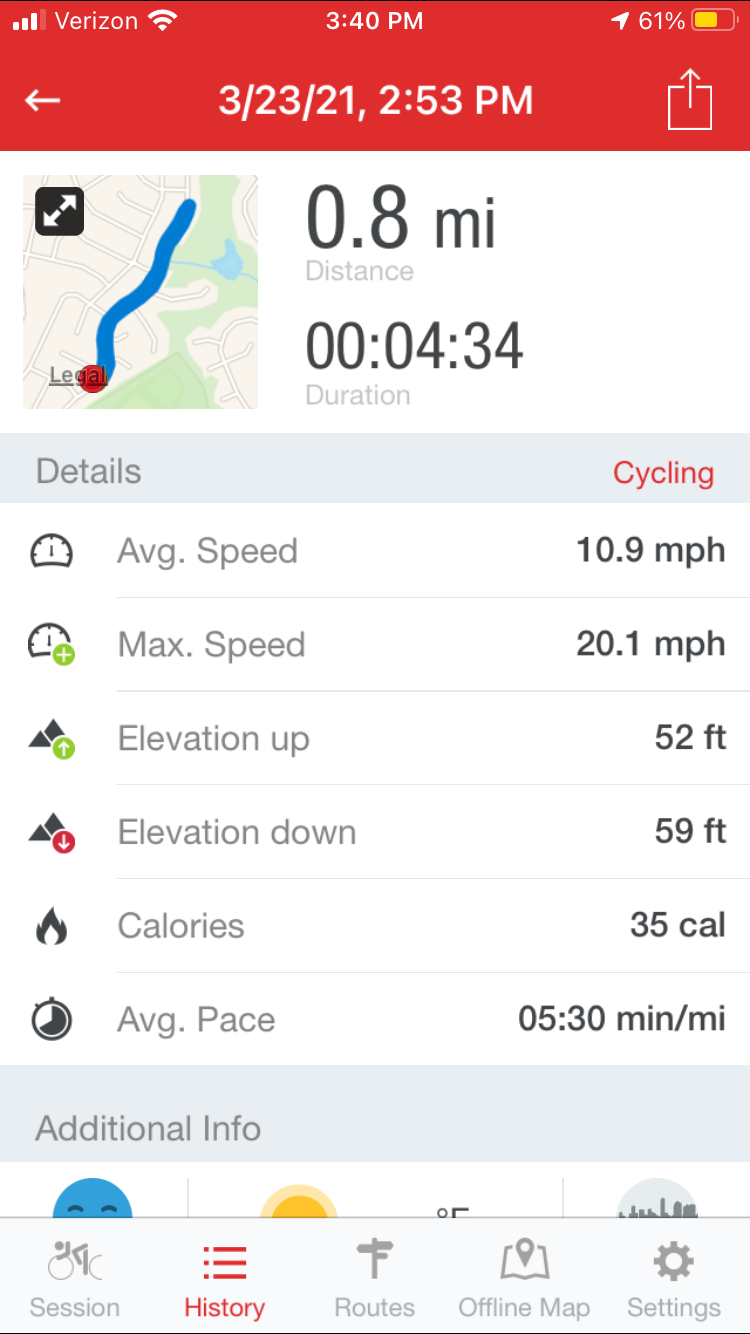Switch to the Session tab

click(74, 1278)
